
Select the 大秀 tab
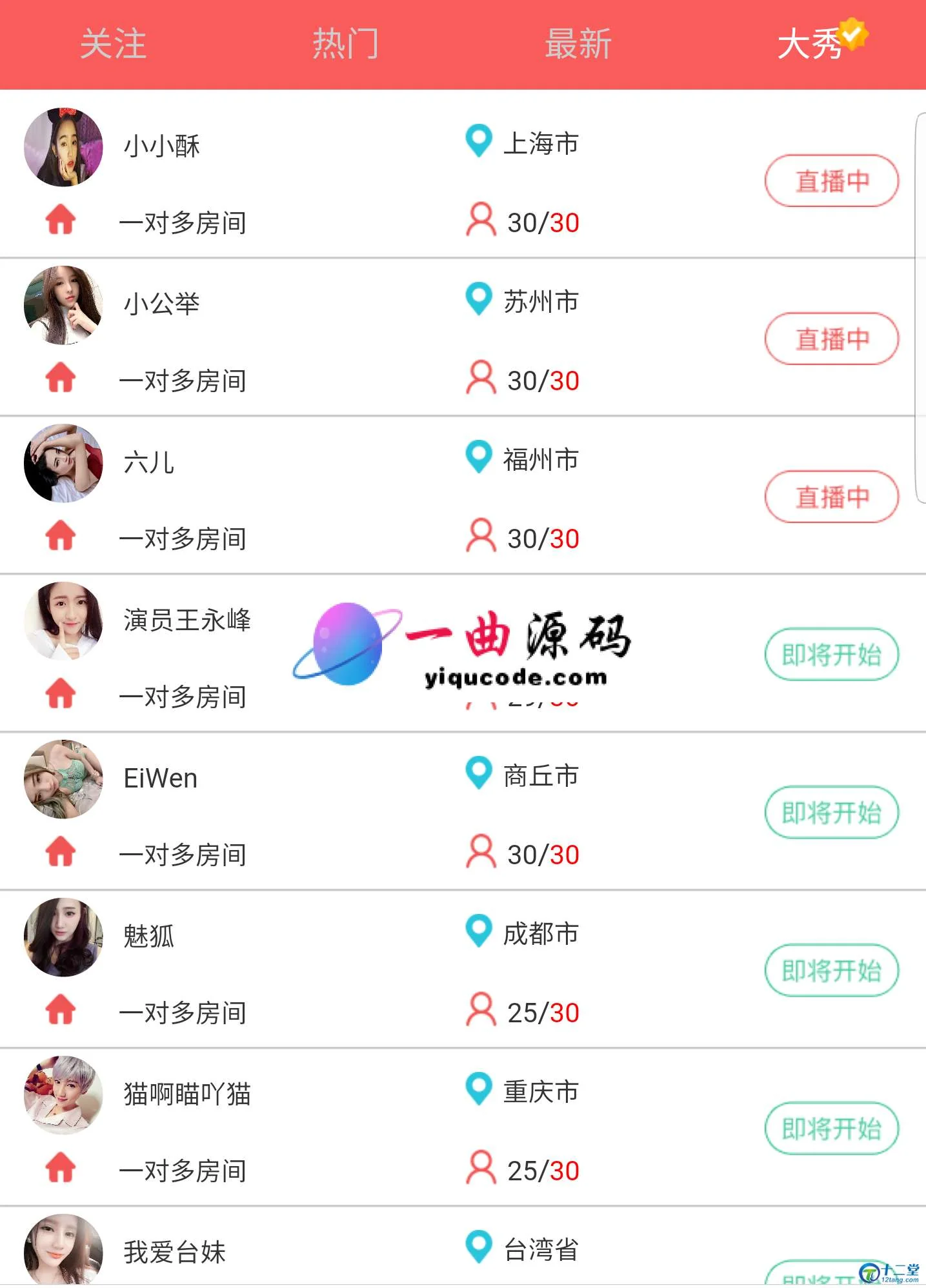pos(810,44)
